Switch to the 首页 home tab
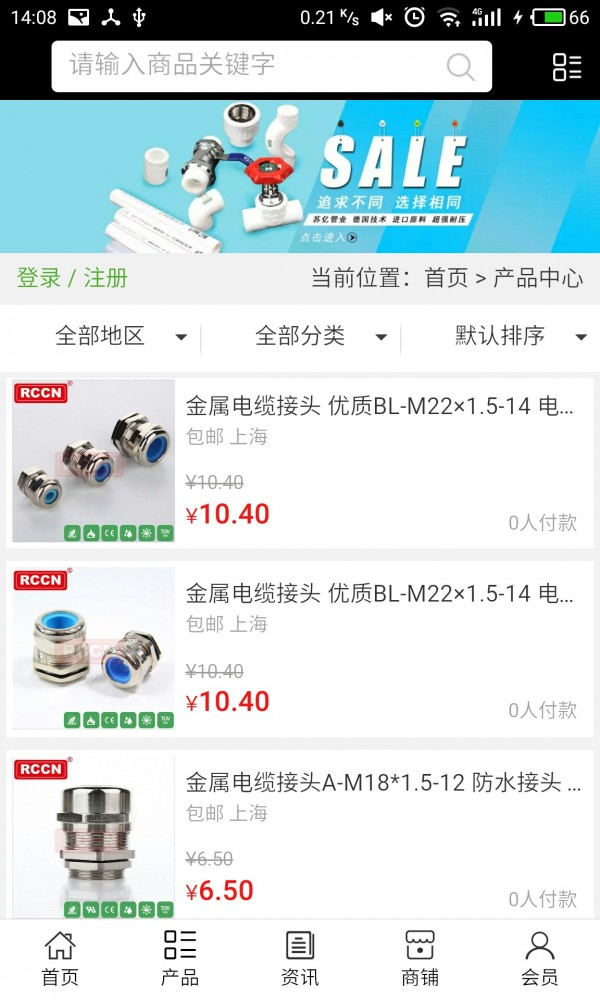Screen dimensions: 600x1000 60,958
